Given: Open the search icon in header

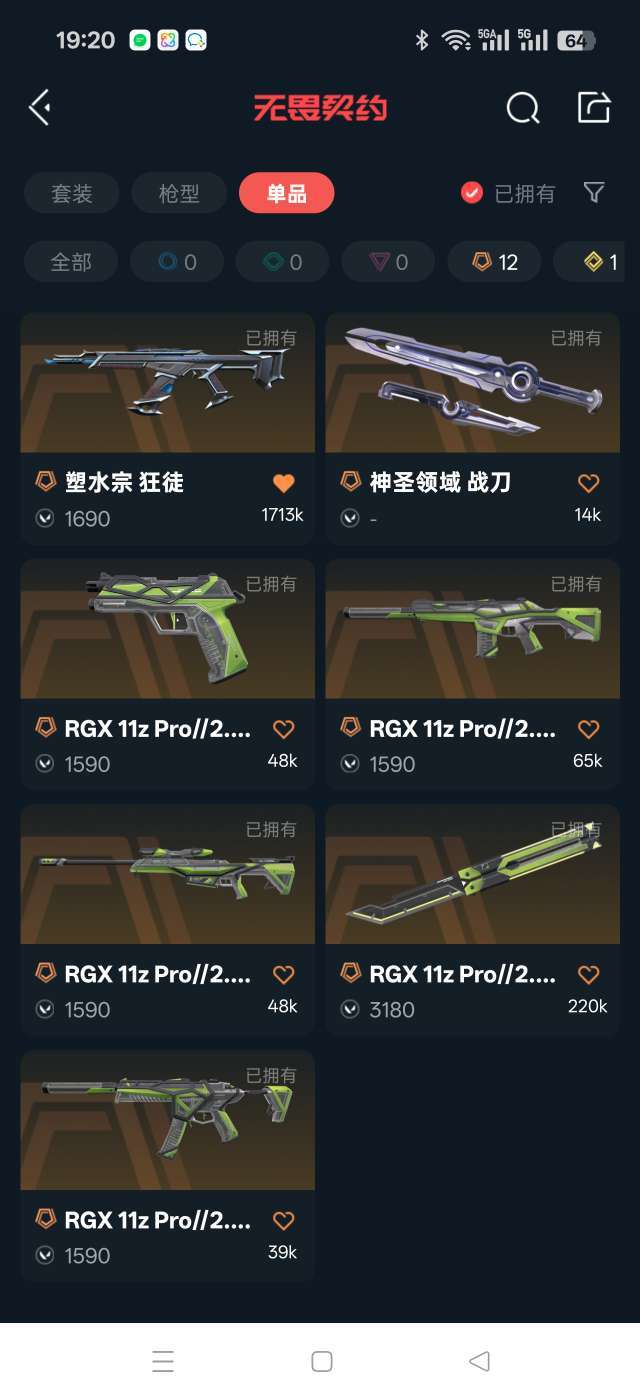Looking at the screenshot, I should [x=522, y=108].
